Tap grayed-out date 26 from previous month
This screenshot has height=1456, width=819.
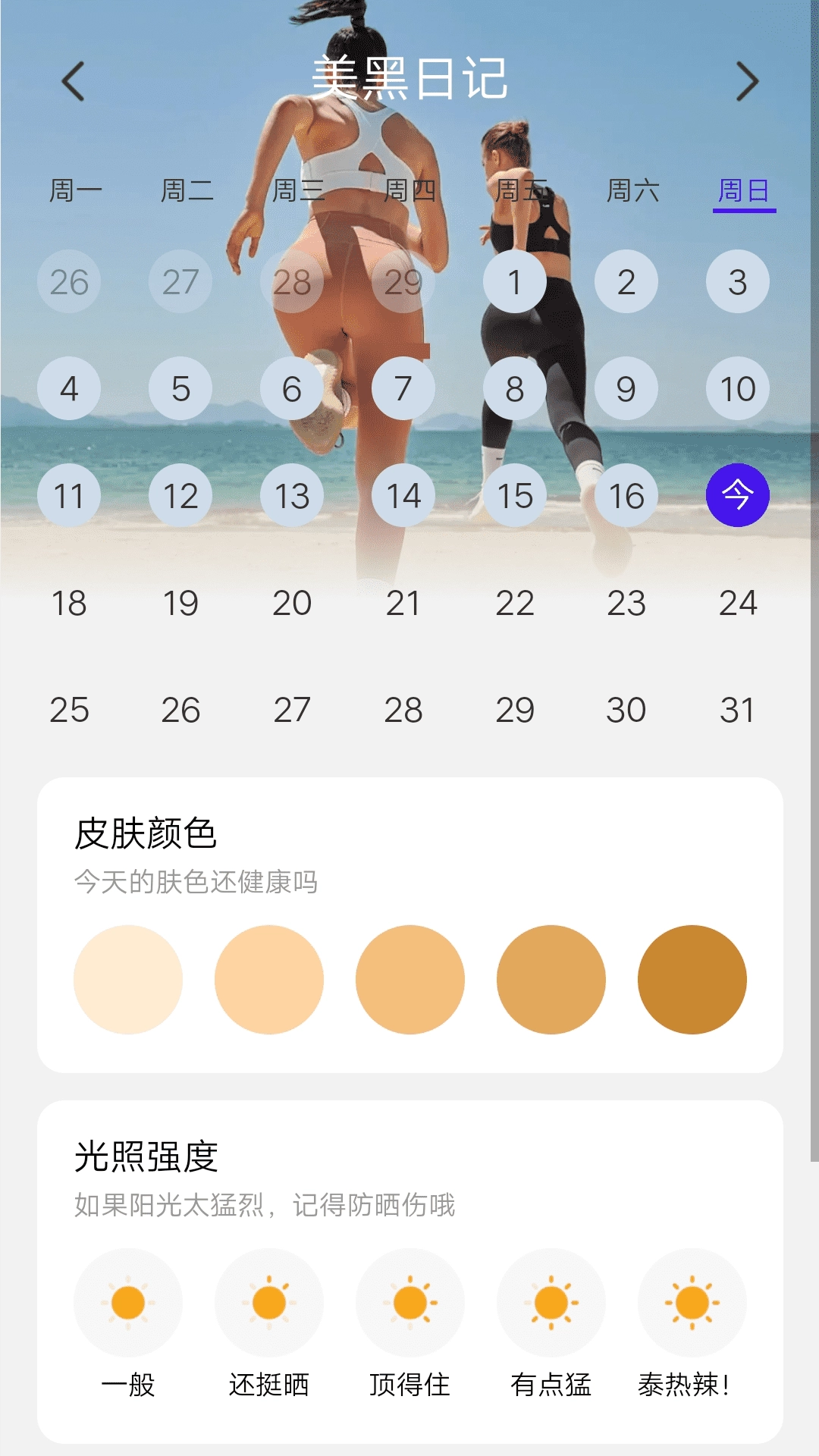(69, 281)
